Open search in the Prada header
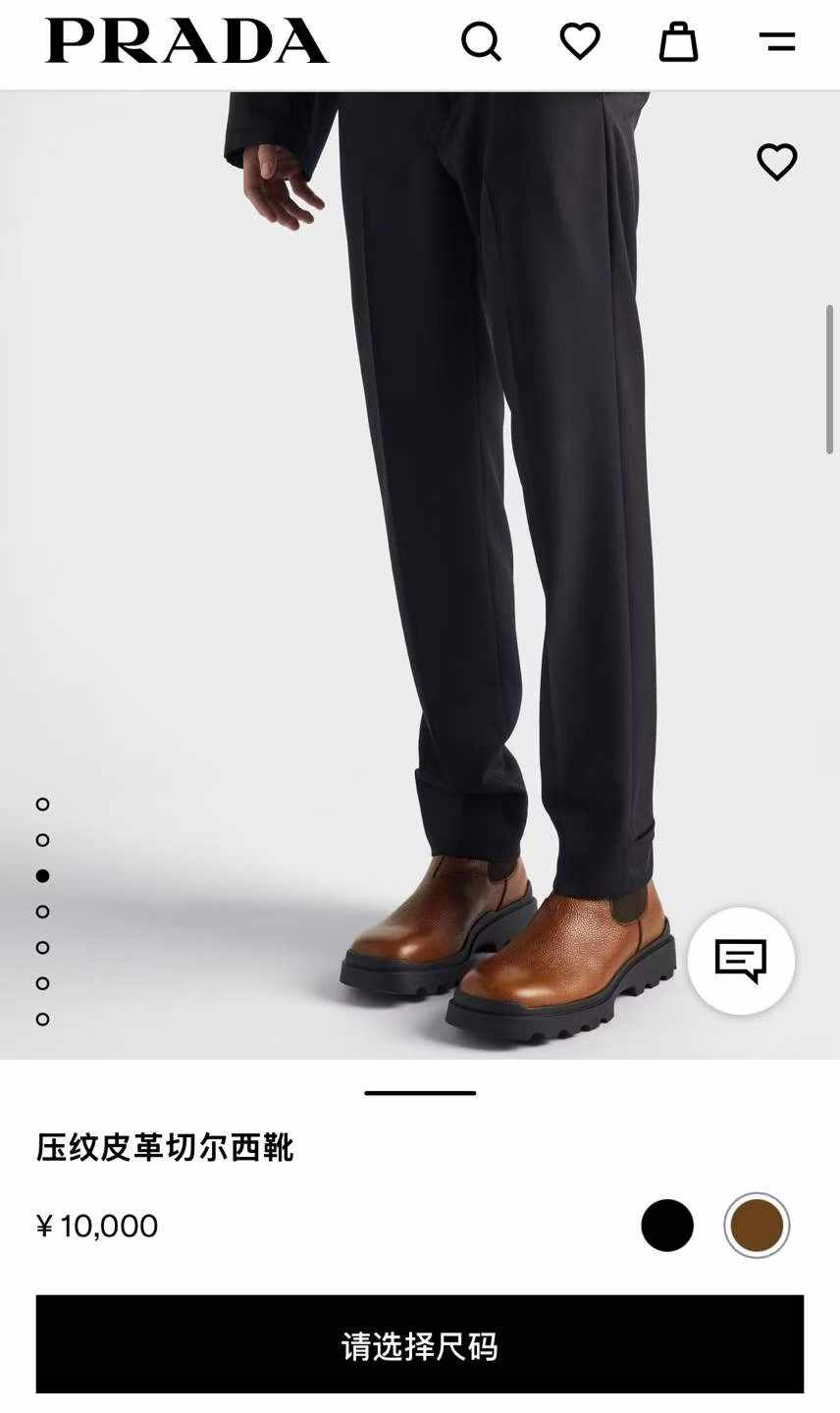The width and height of the screenshot is (840, 1413). pos(481,41)
